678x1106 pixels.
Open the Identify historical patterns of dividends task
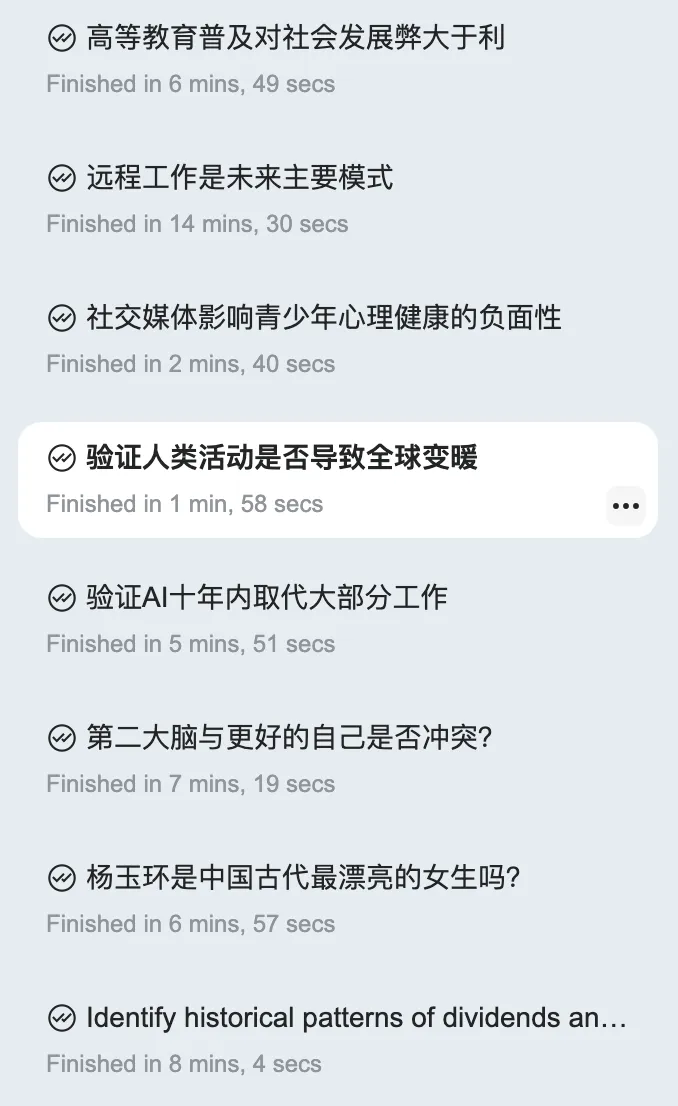(356, 1019)
